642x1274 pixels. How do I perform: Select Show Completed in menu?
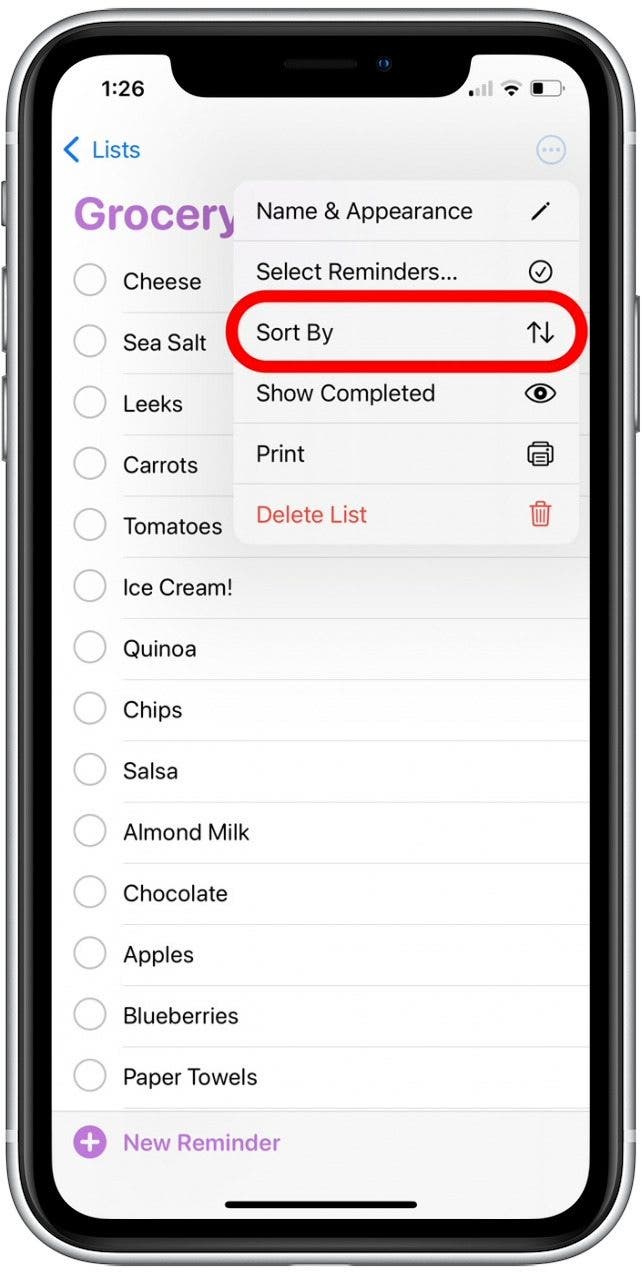coord(406,393)
